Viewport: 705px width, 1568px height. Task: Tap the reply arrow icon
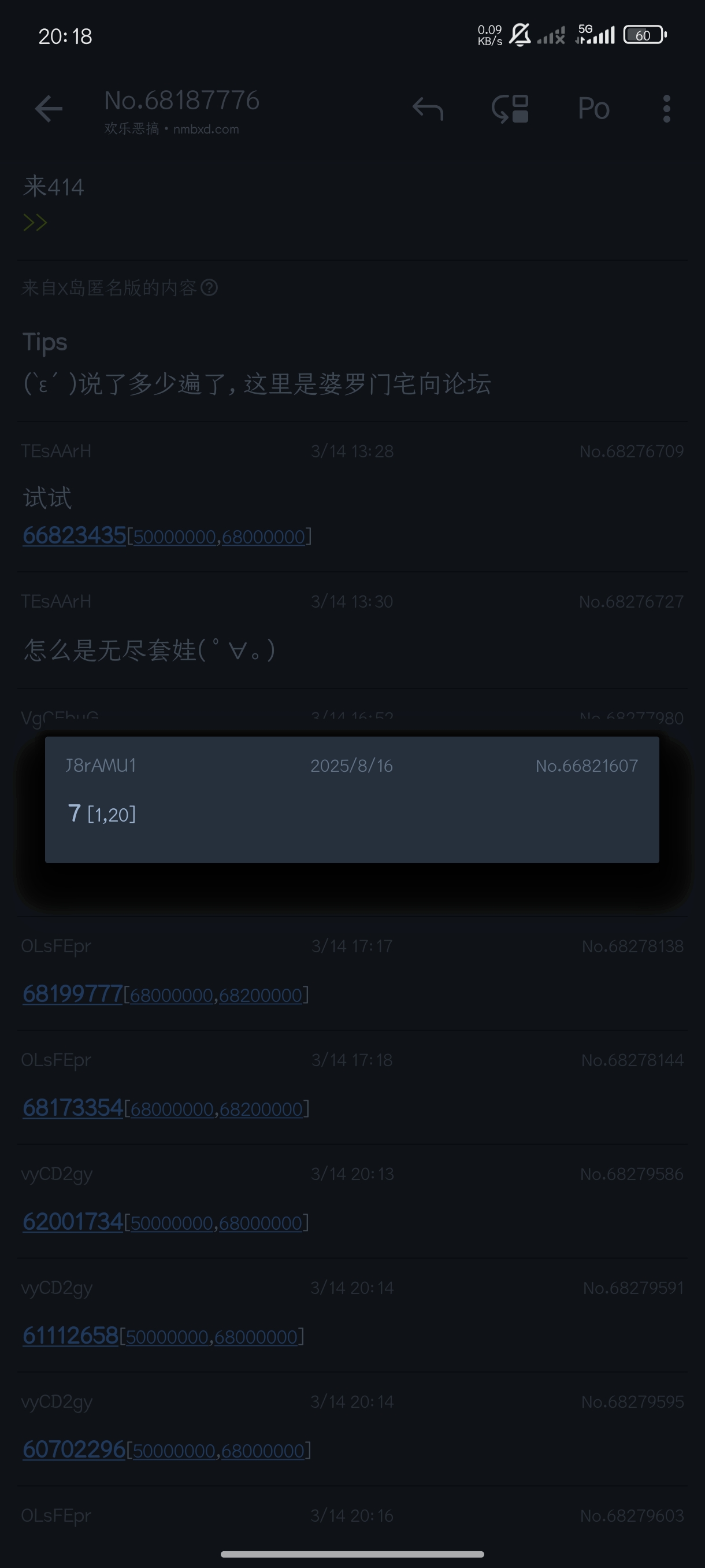tap(428, 109)
